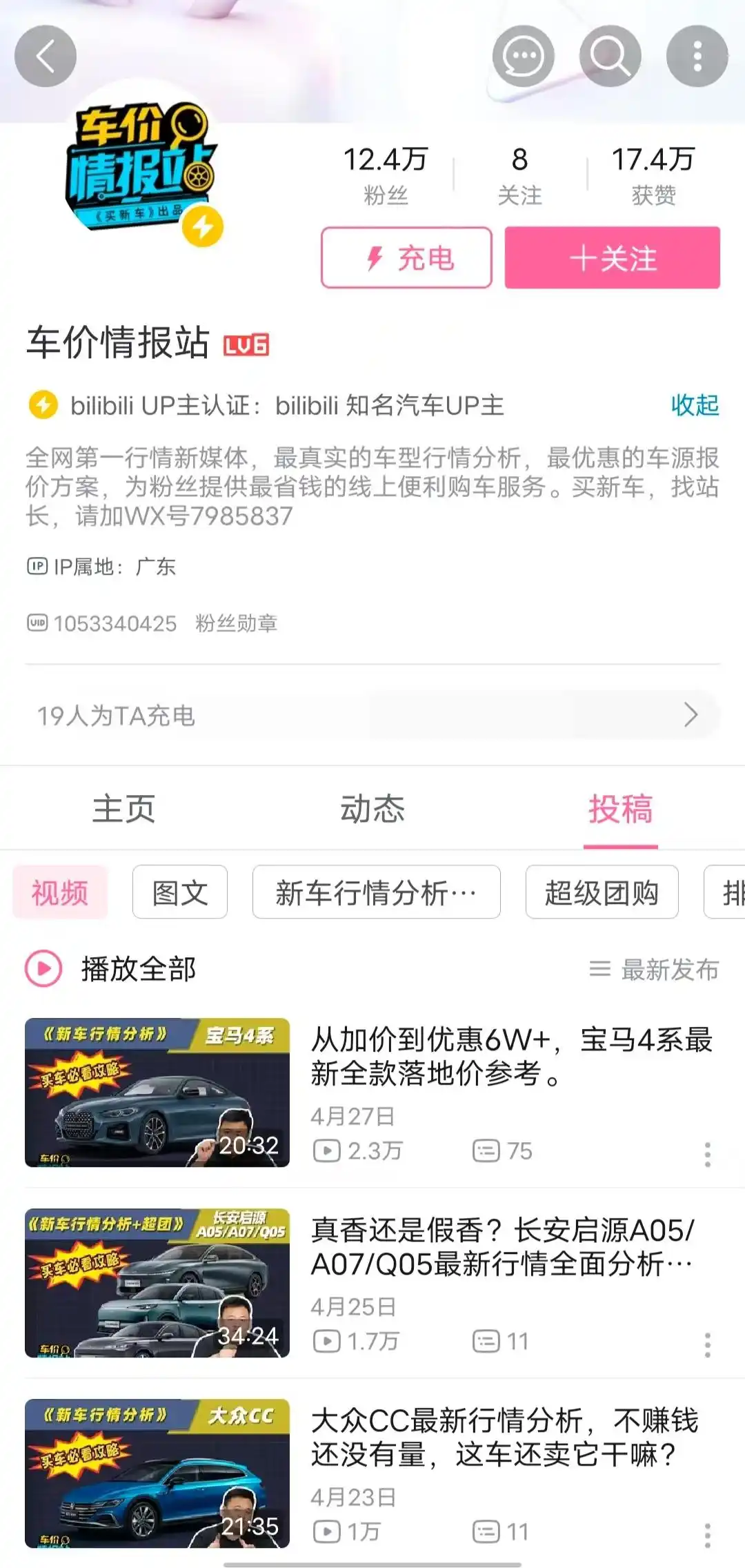Select the 图文 filter chip
Viewport: 745px width, 1568px height.
point(179,892)
